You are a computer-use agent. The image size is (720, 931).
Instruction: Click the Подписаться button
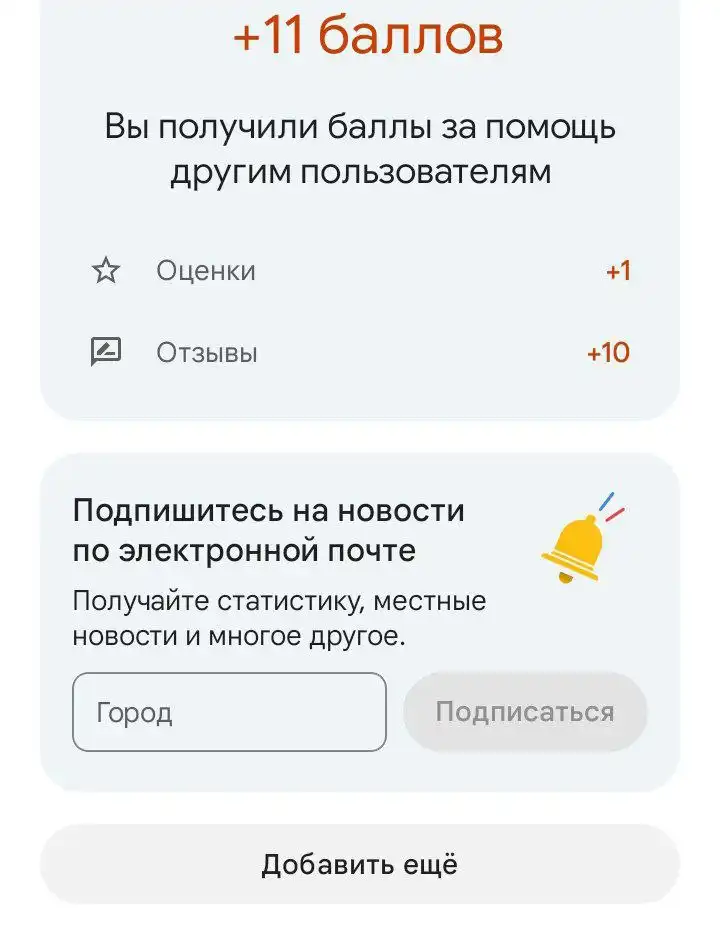(524, 711)
